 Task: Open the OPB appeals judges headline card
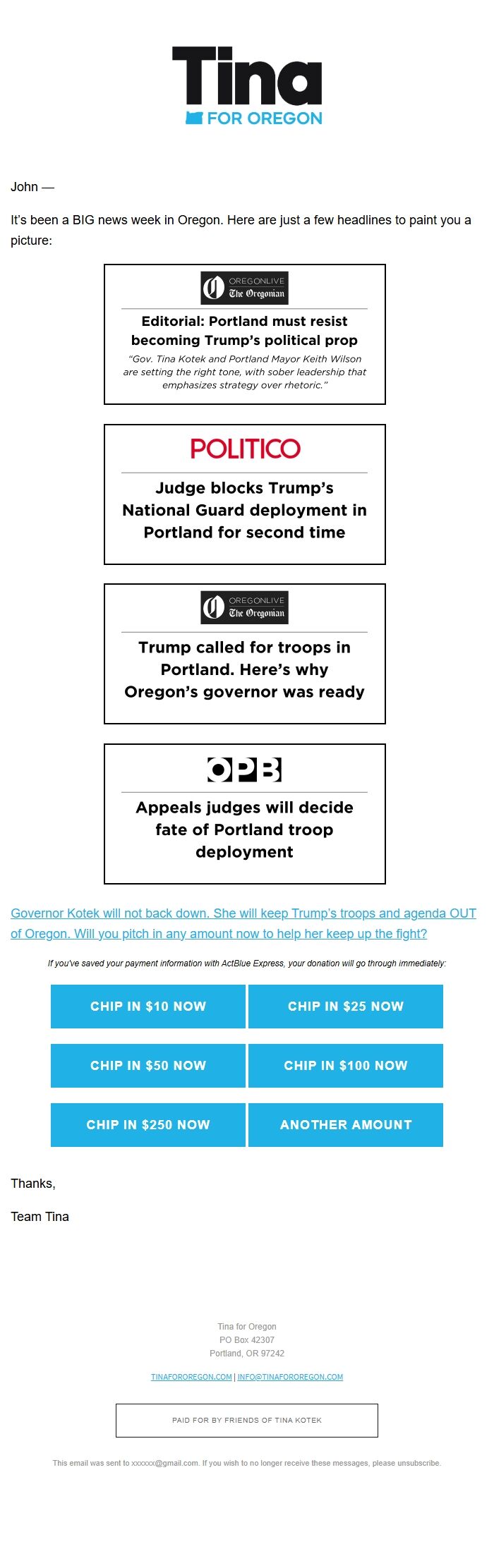coord(245,814)
